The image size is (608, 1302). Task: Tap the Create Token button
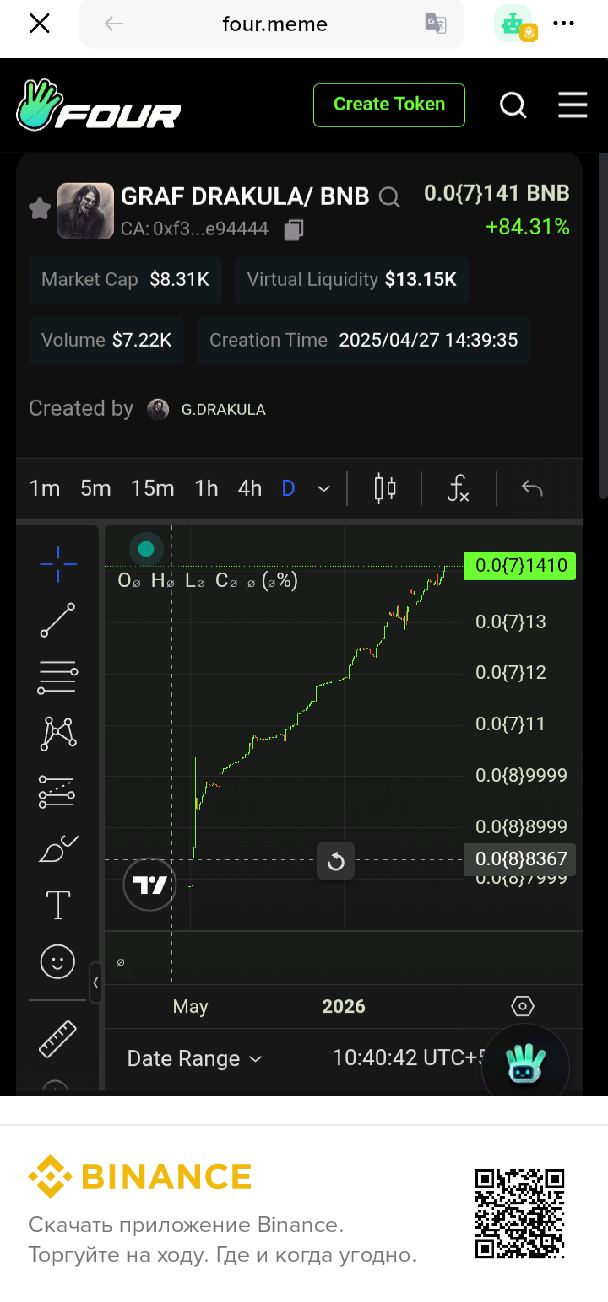tap(389, 105)
